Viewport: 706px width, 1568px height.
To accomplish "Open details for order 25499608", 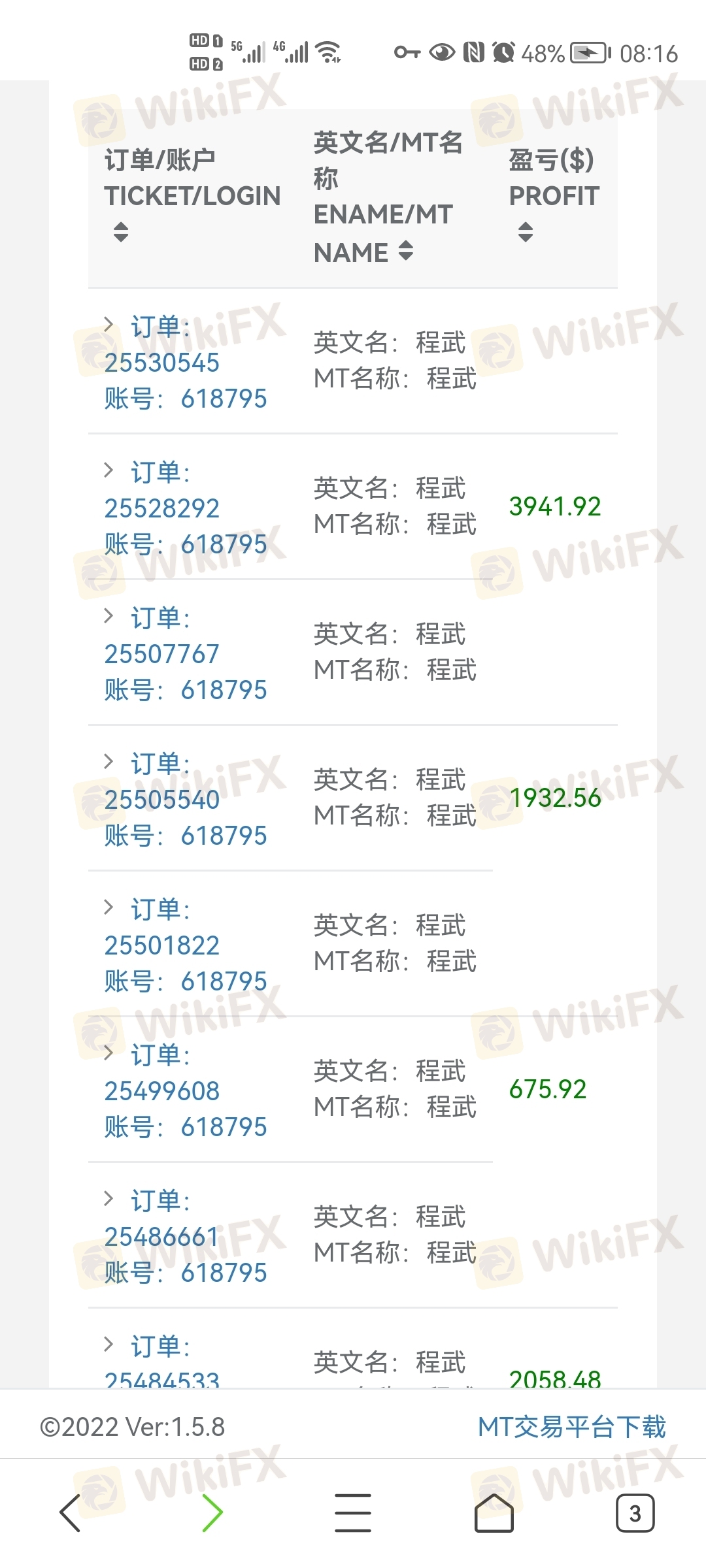I will coord(109,1053).
